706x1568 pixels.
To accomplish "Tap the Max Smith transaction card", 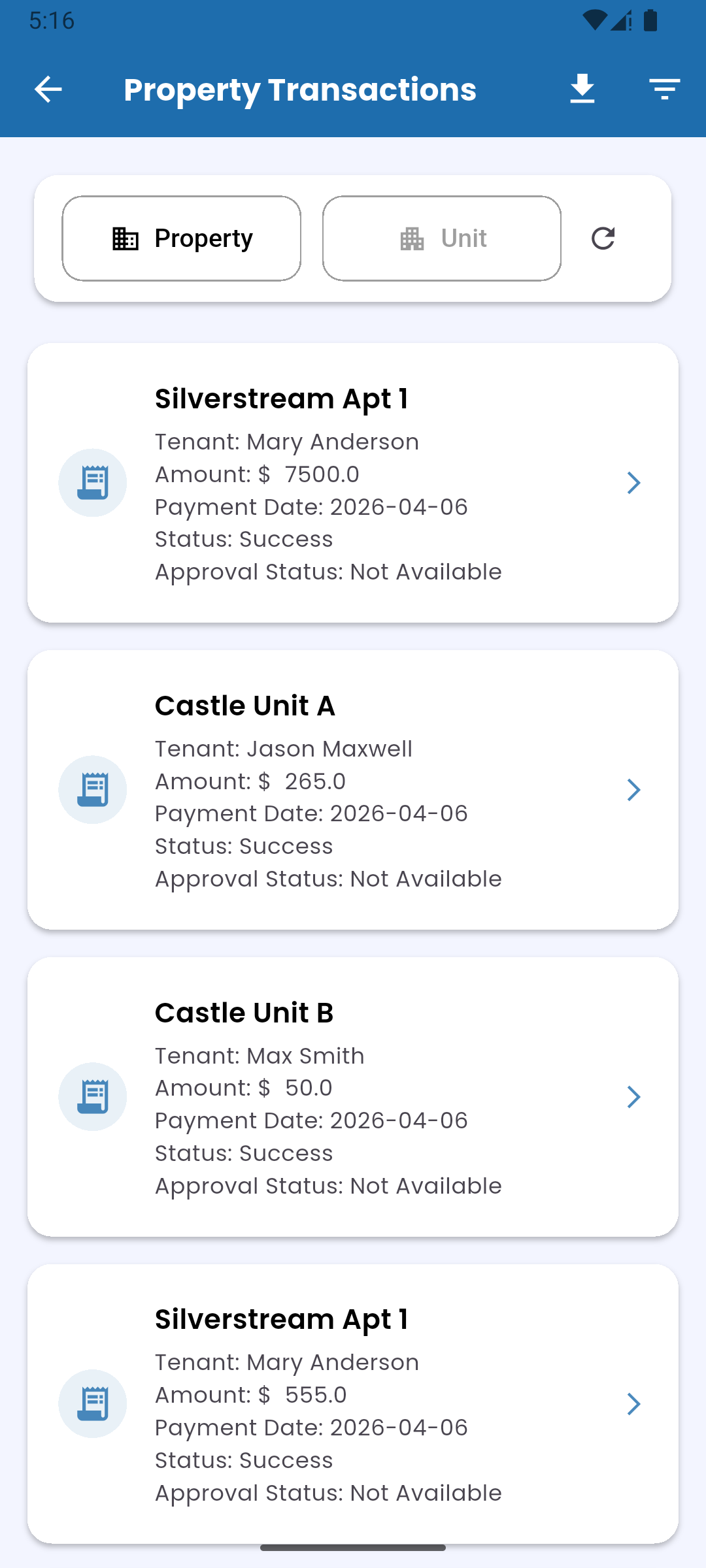I will 353,1097.
